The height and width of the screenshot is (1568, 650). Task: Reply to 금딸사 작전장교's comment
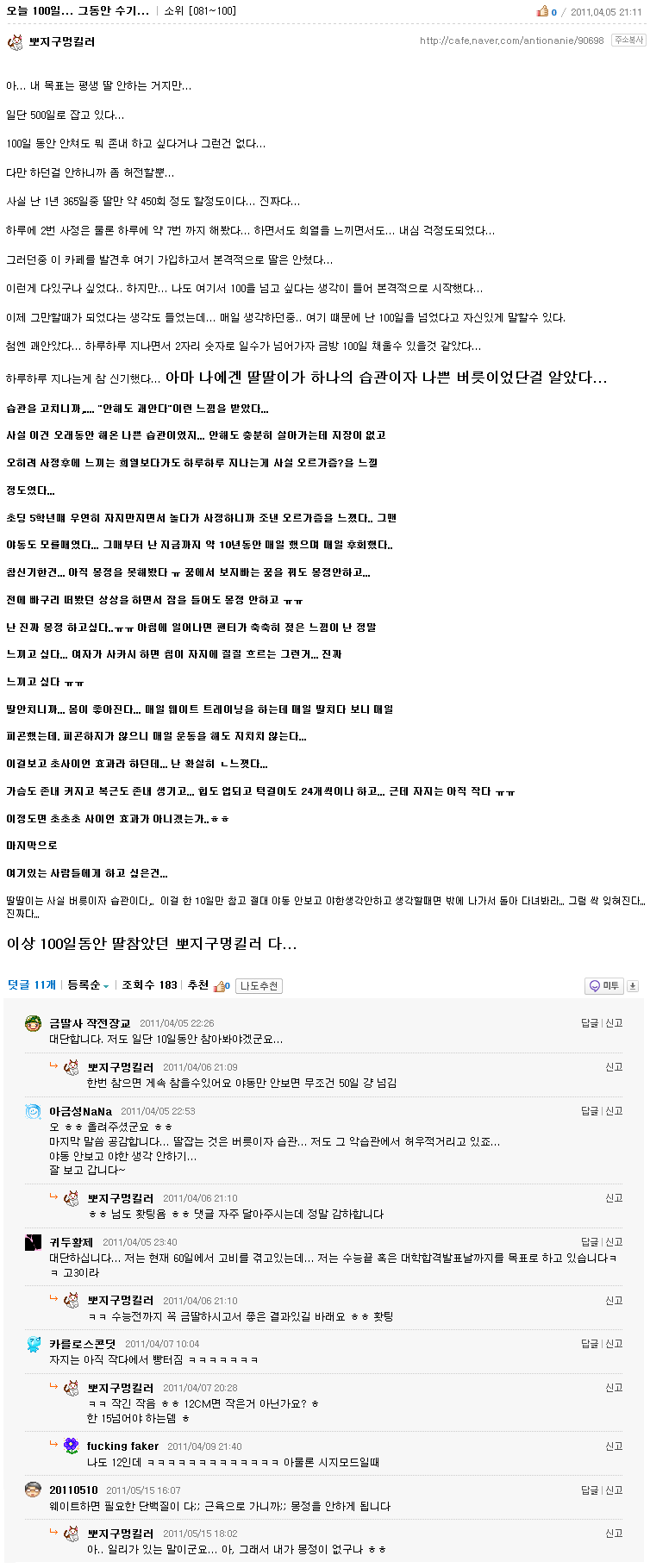click(x=589, y=1023)
